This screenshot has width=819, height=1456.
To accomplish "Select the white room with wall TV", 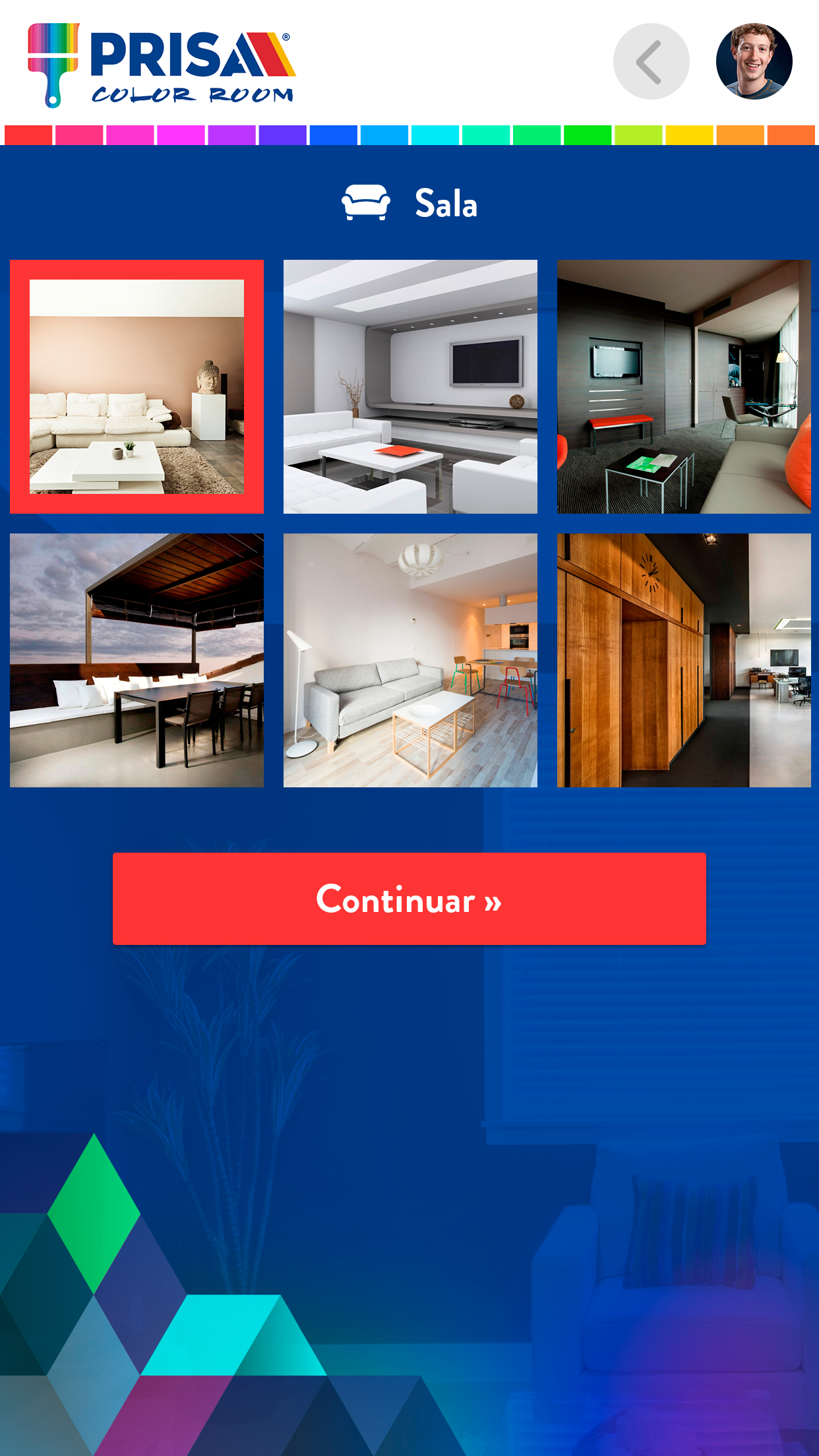I will 410,386.
